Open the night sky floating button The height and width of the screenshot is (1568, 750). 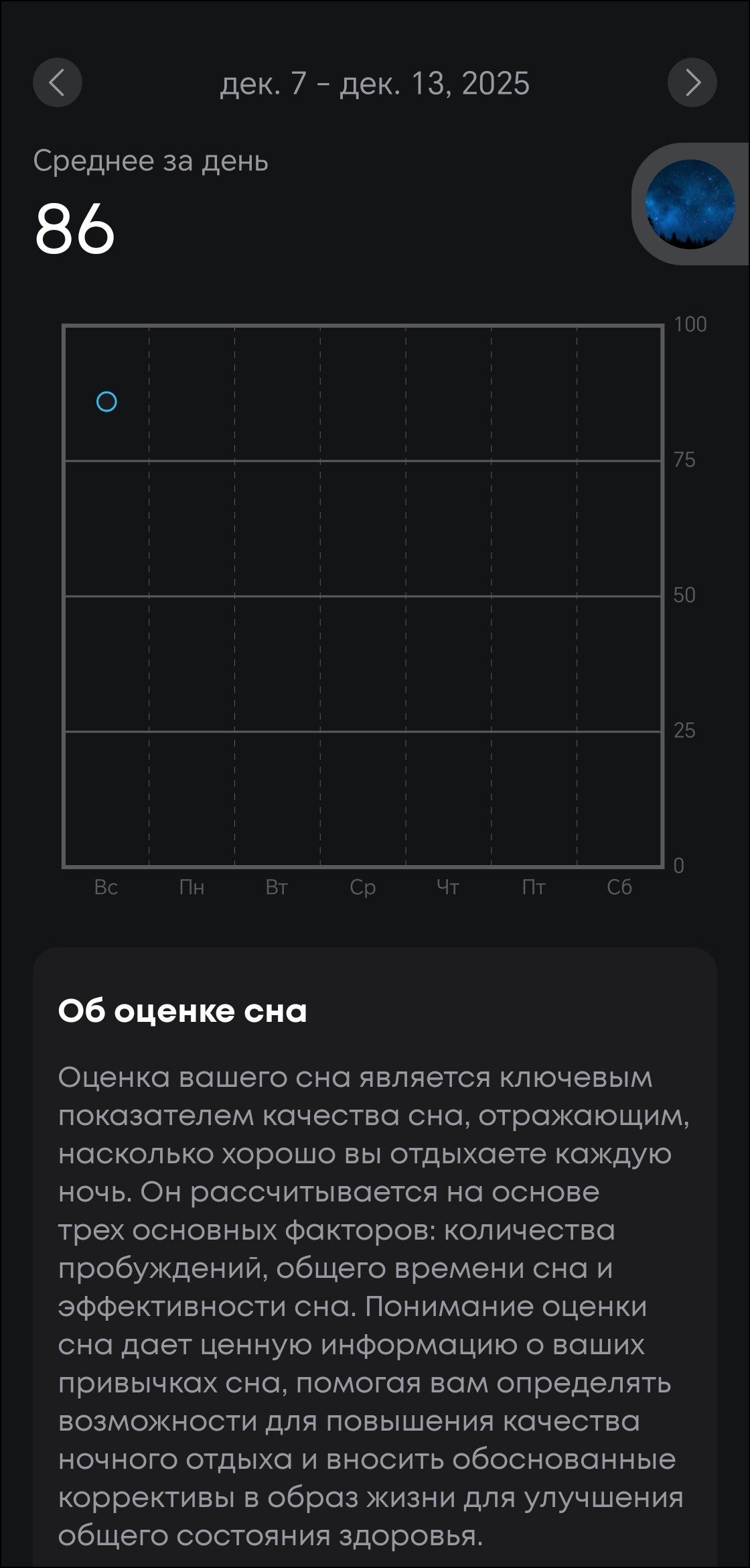pos(690,204)
